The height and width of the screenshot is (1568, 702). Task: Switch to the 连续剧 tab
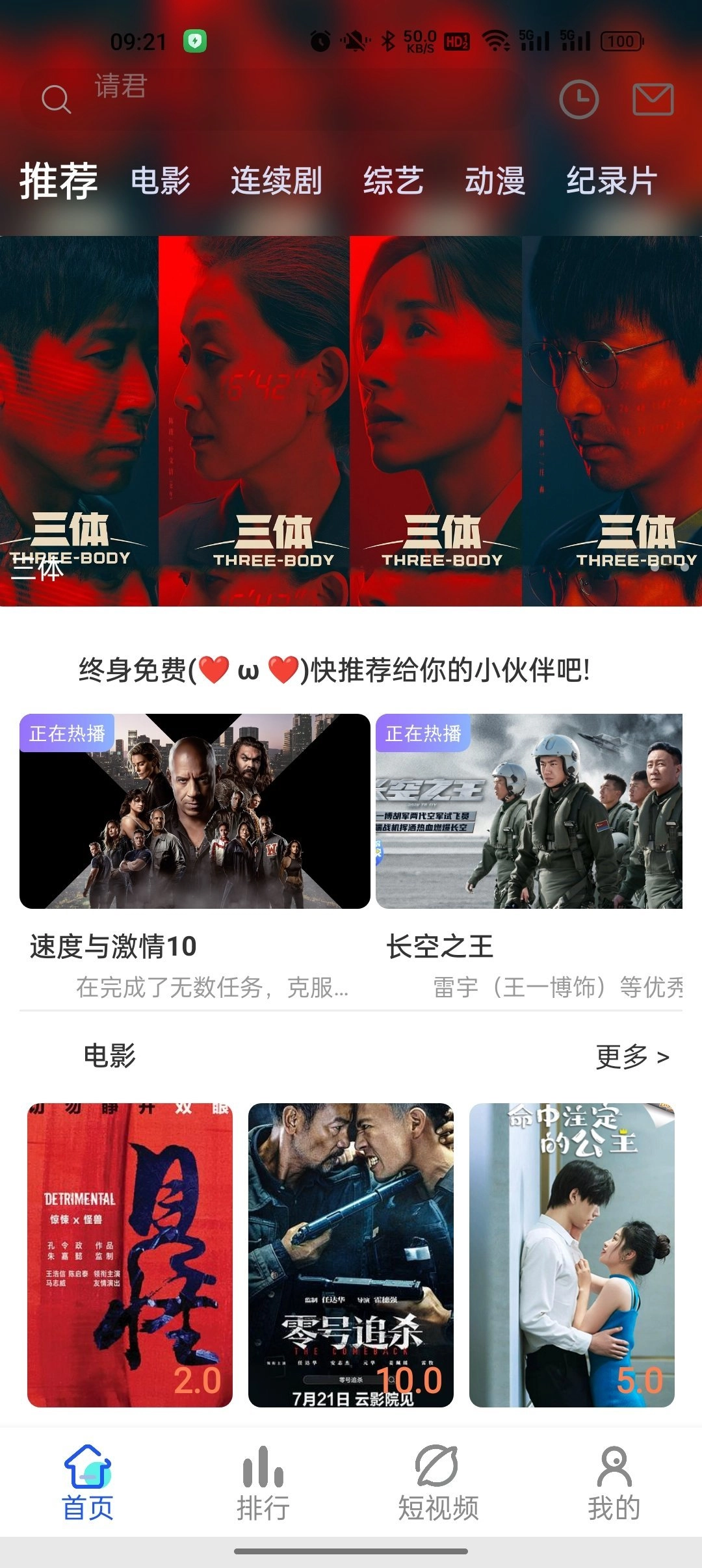coord(276,180)
